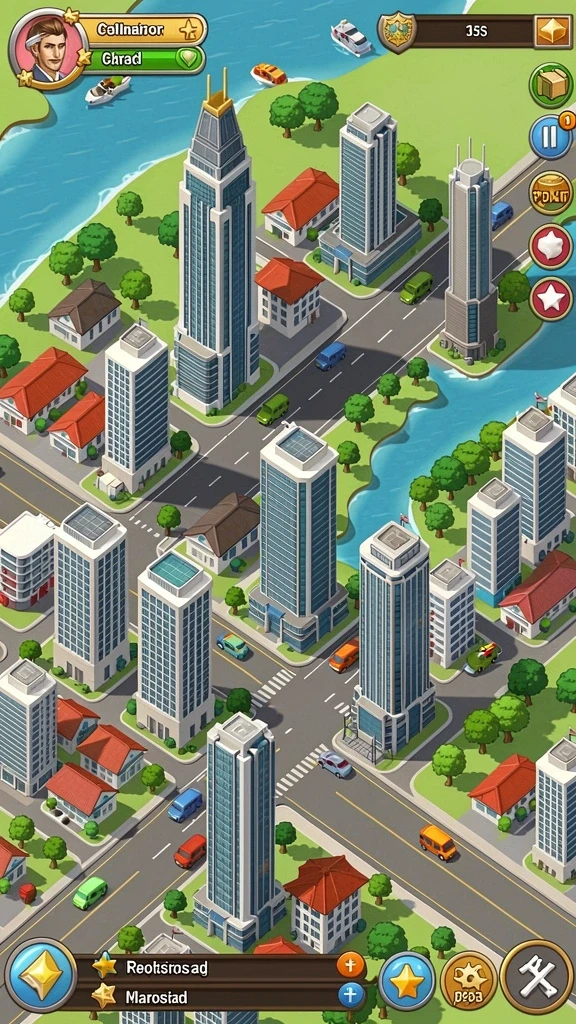Tap the blue gem button at the bottom left

(41, 976)
